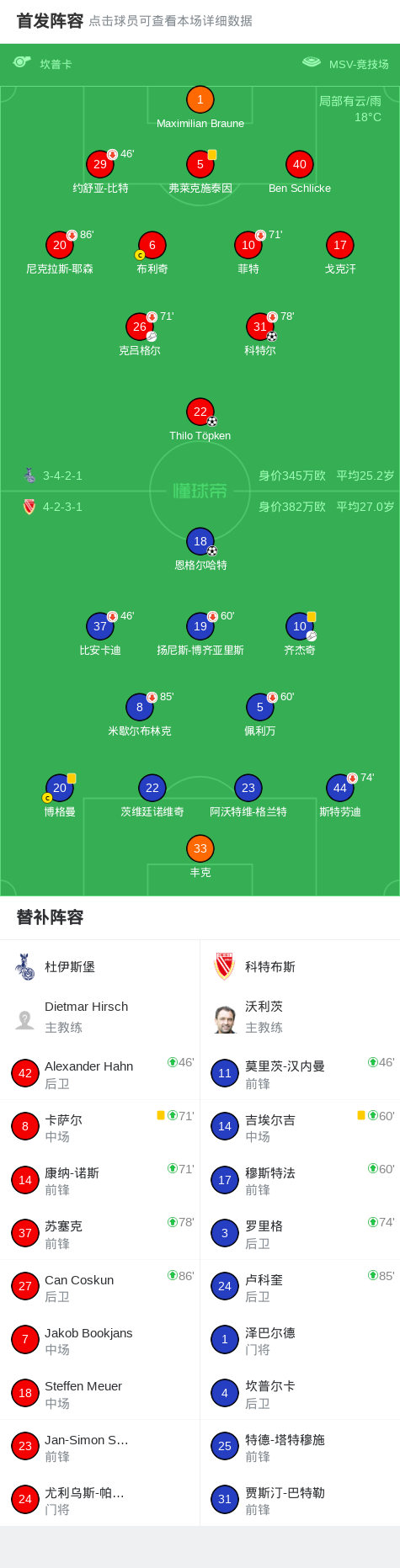Select substitute 吉埃尔吉 in the bench list

click(x=300, y=1127)
